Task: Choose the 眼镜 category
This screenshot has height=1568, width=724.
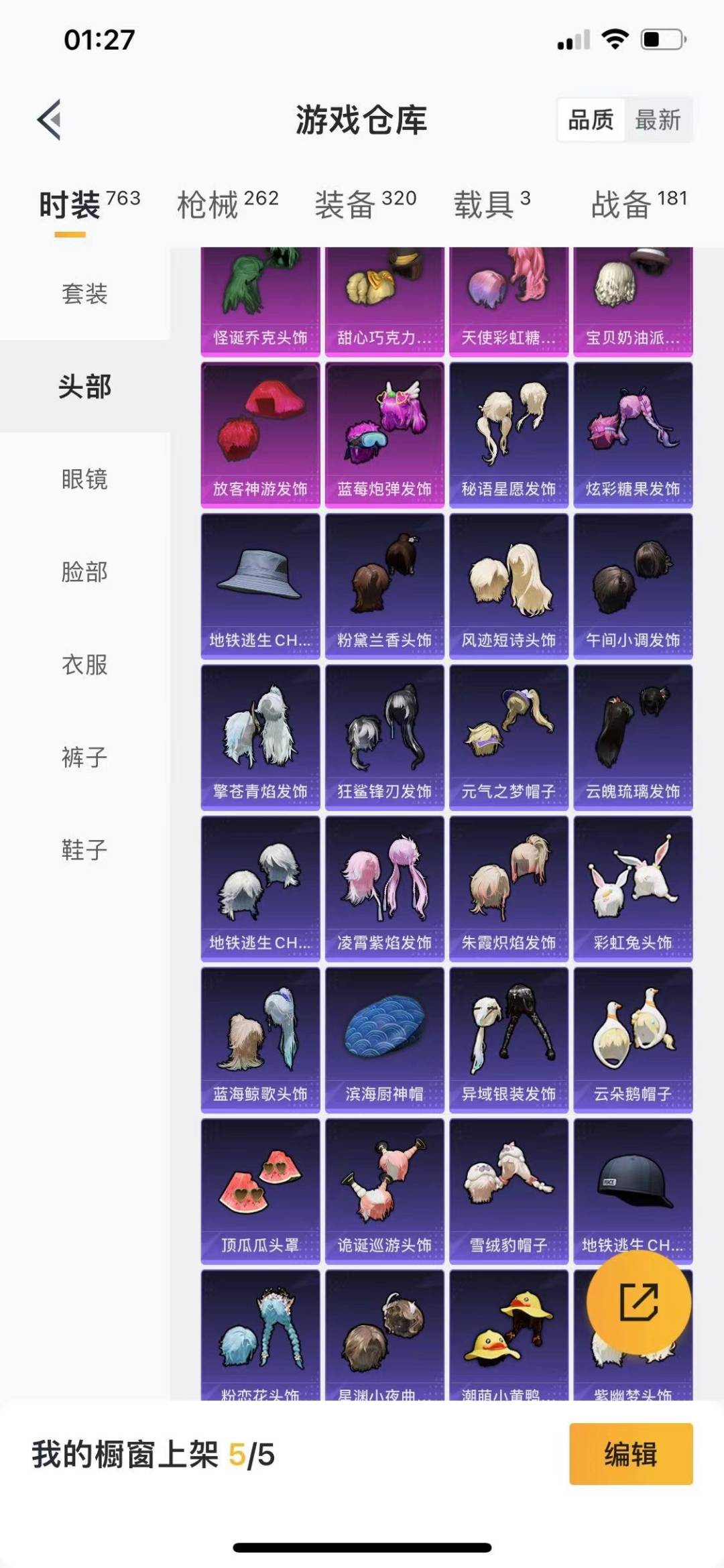Action: [x=84, y=479]
